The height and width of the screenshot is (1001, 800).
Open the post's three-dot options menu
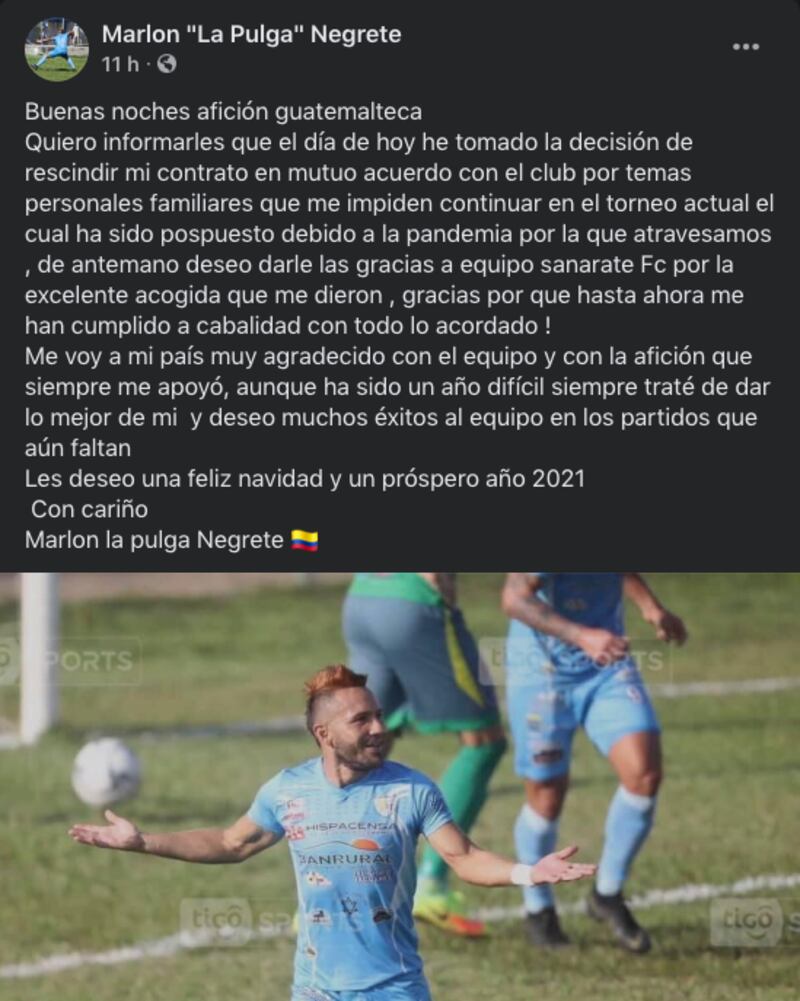tap(745, 47)
